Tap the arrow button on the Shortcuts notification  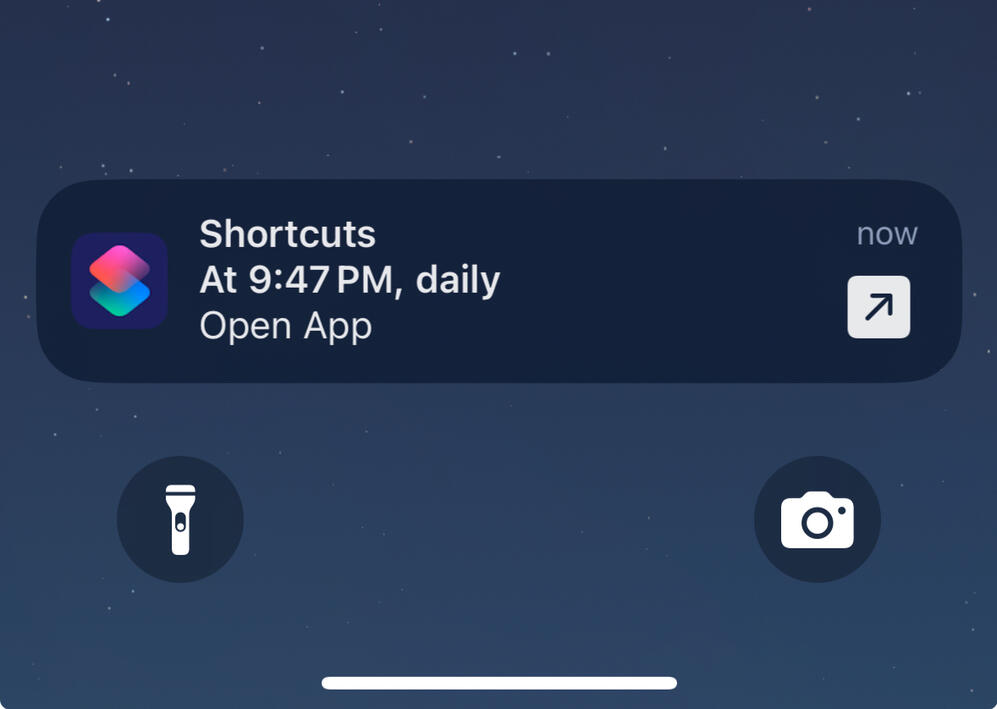click(878, 307)
